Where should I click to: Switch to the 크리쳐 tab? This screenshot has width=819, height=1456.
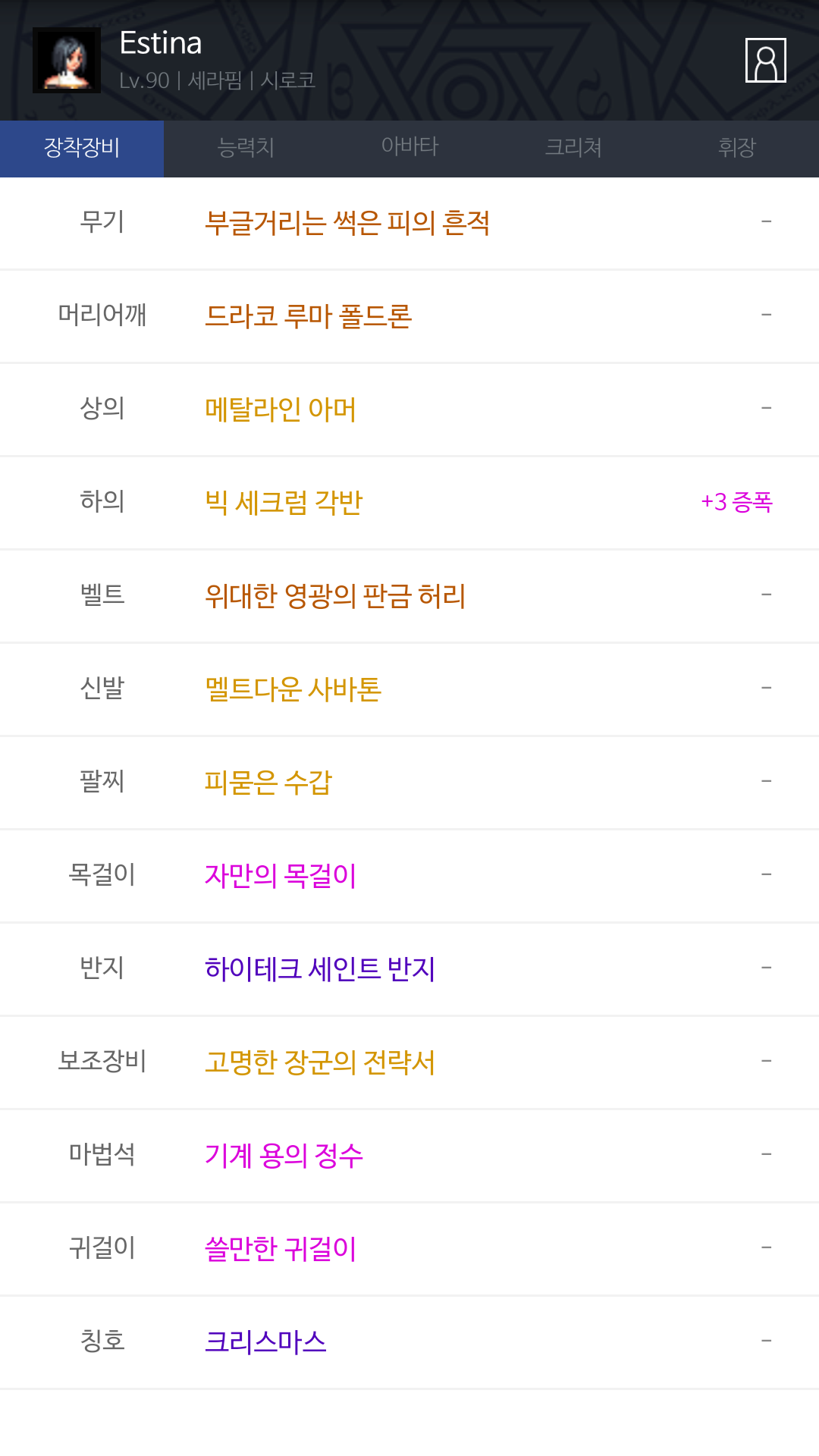pos(573,148)
